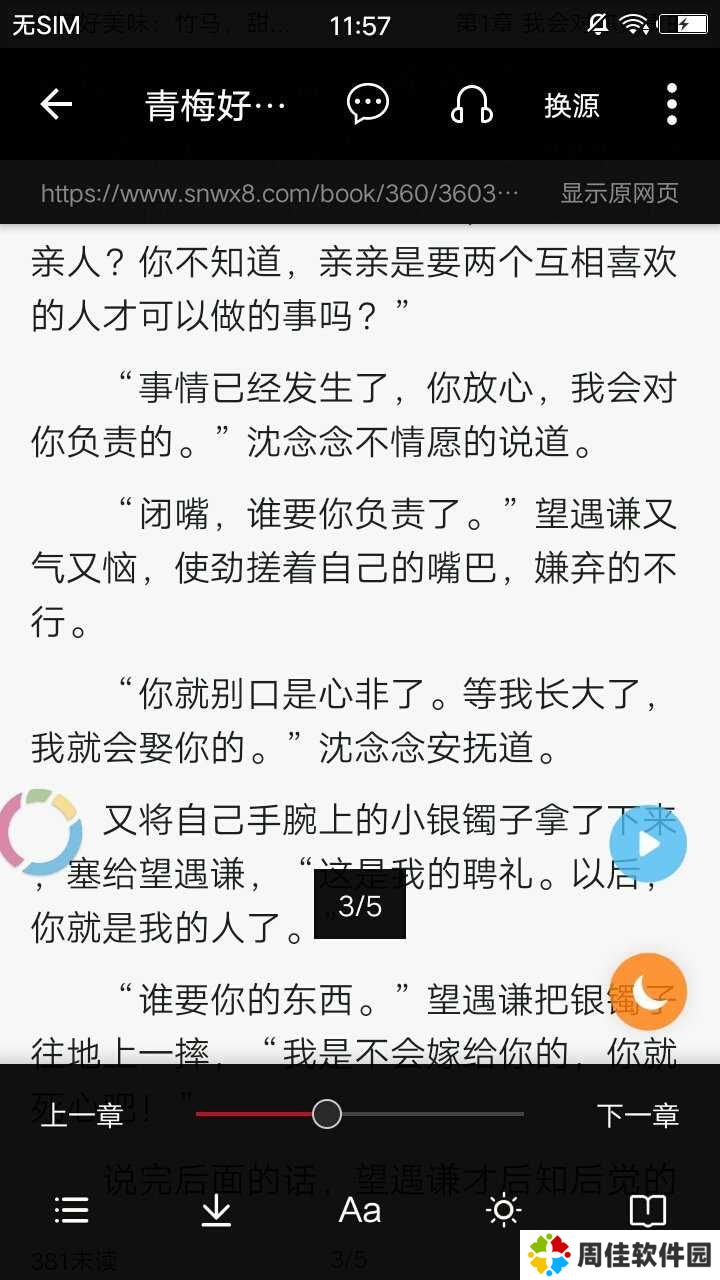Tap the chapter progress slider

click(327, 1113)
